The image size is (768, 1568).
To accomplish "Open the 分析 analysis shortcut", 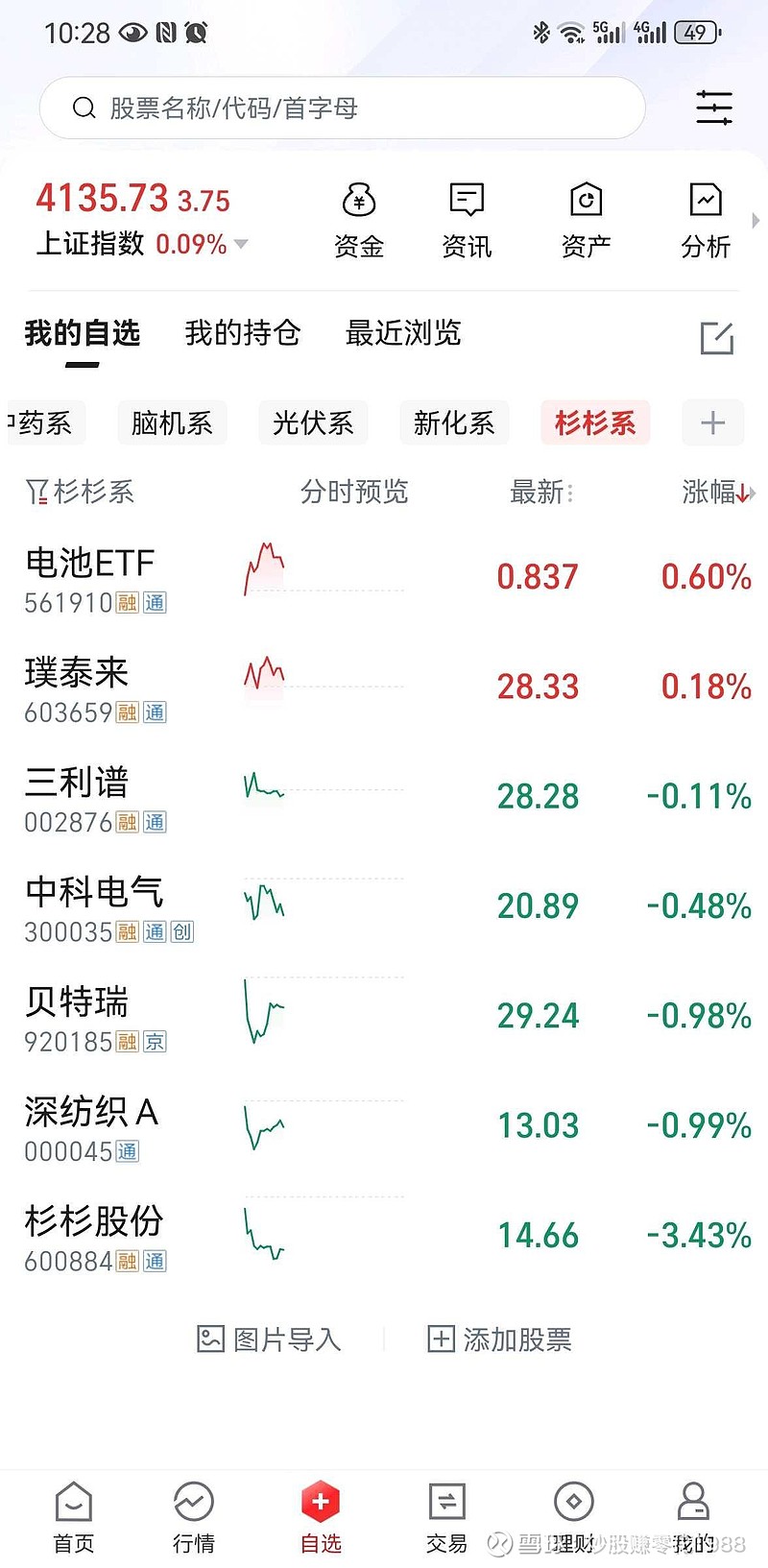I will tap(706, 221).
